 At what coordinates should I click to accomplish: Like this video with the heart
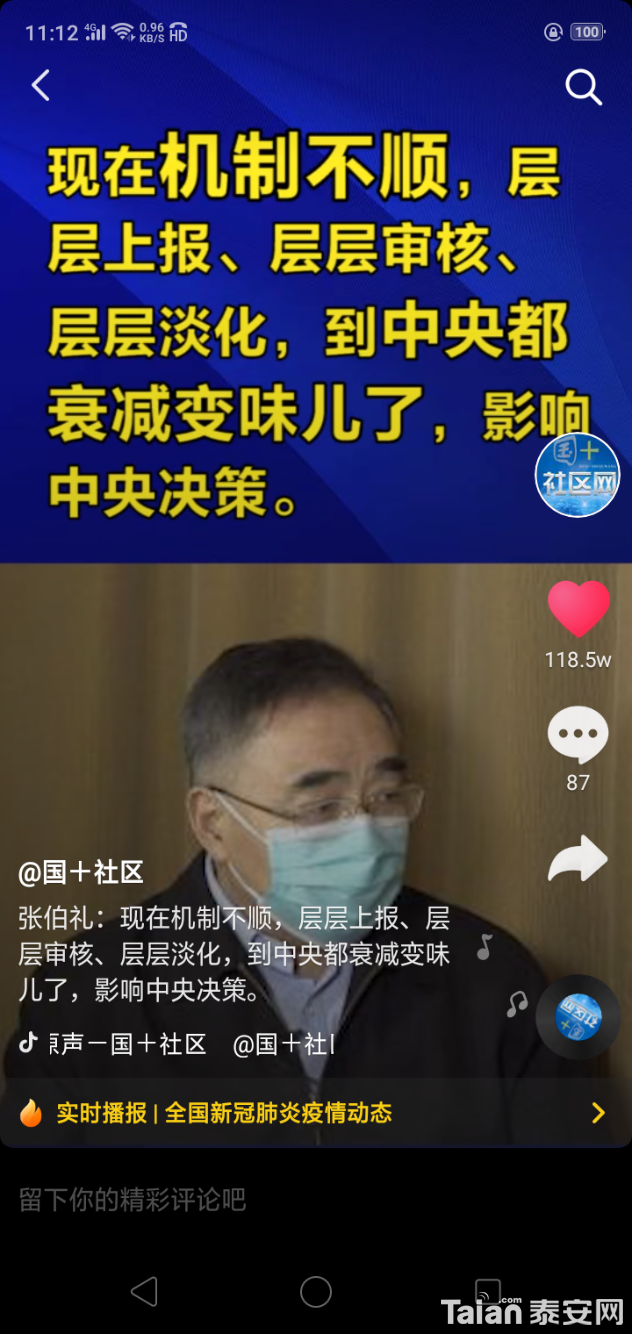coord(578,609)
